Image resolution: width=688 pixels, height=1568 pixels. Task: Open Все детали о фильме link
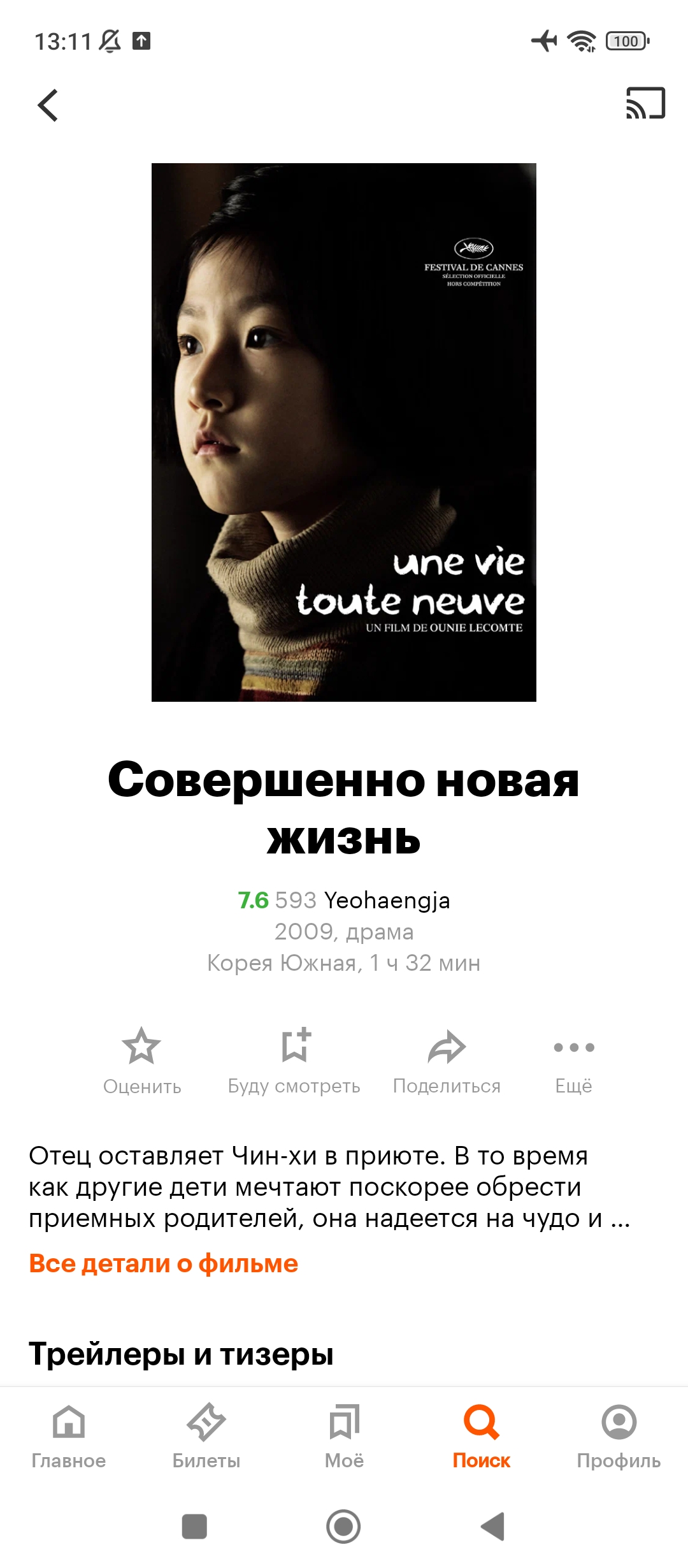163,1263
